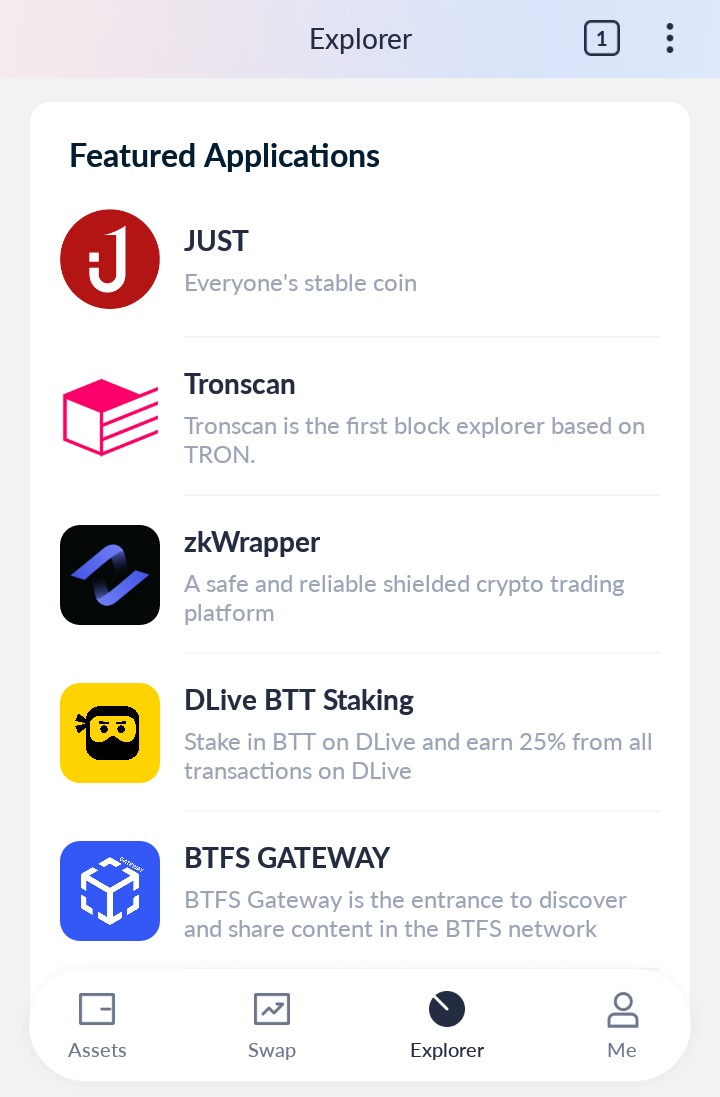Switch to the Me tab
Image resolution: width=720 pixels, height=1097 pixels.
[x=622, y=1025]
